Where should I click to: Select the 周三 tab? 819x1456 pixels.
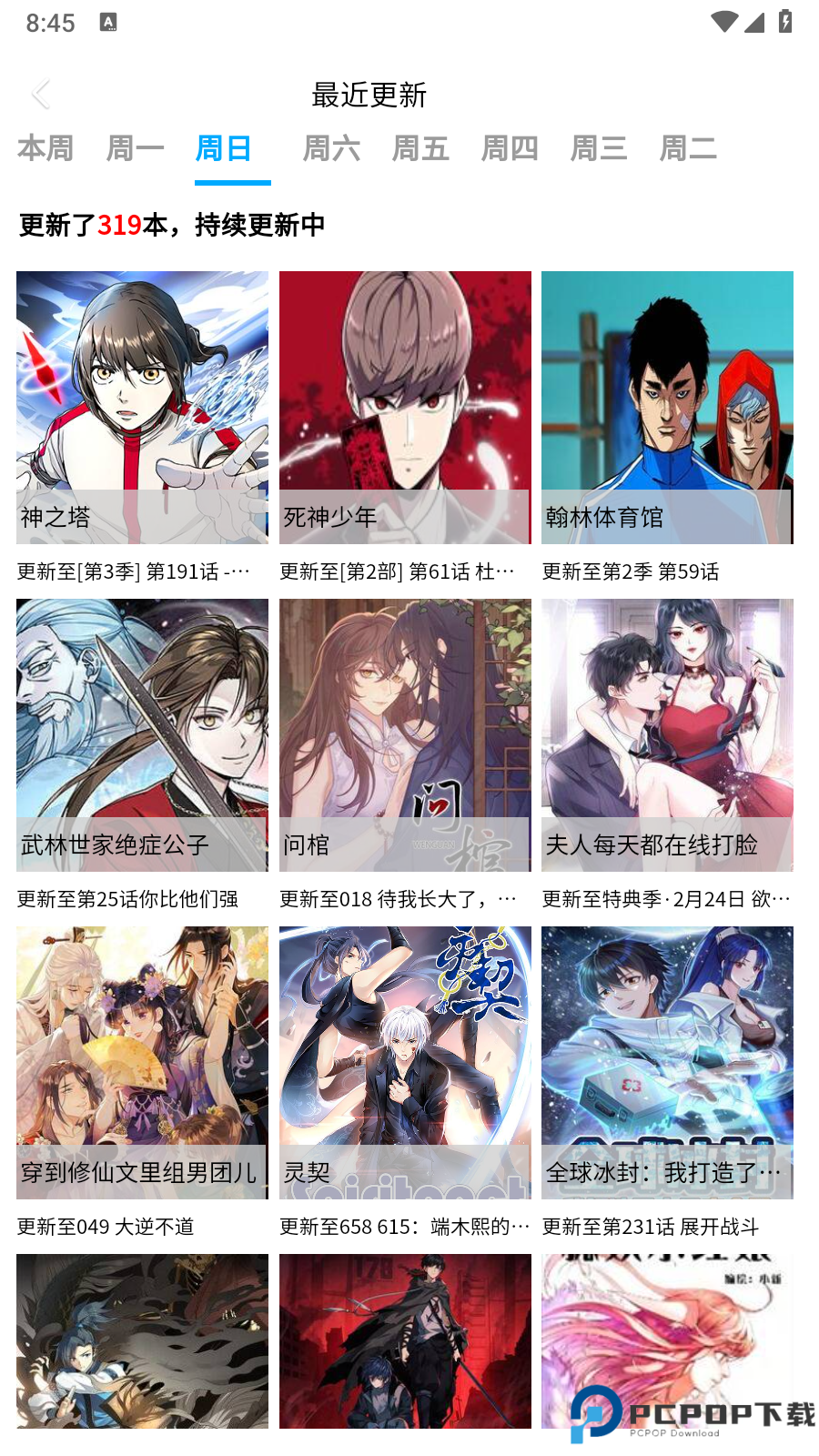click(x=599, y=148)
